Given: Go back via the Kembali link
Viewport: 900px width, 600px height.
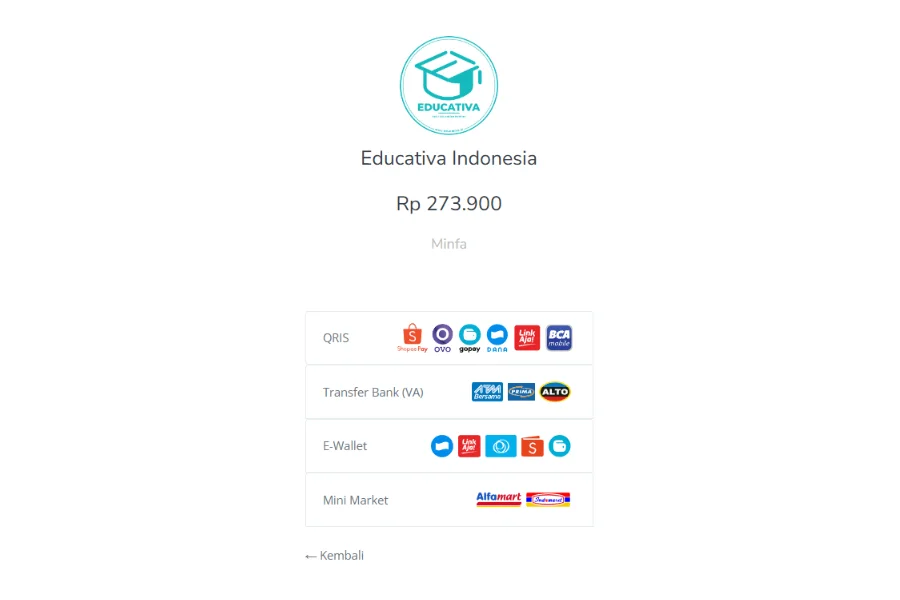Looking at the screenshot, I should 335,556.
